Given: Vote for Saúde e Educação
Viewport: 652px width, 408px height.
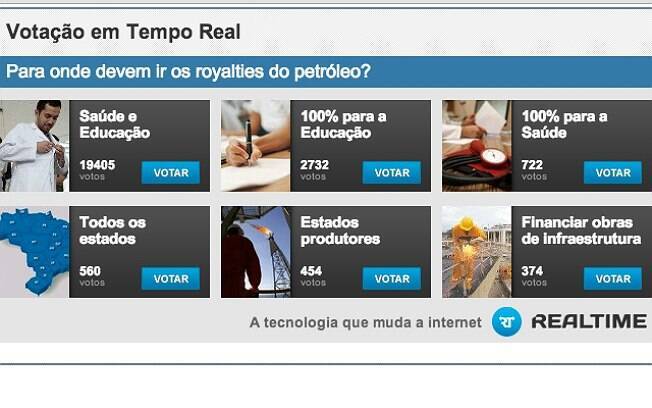Looking at the screenshot, I should (170, 172).
